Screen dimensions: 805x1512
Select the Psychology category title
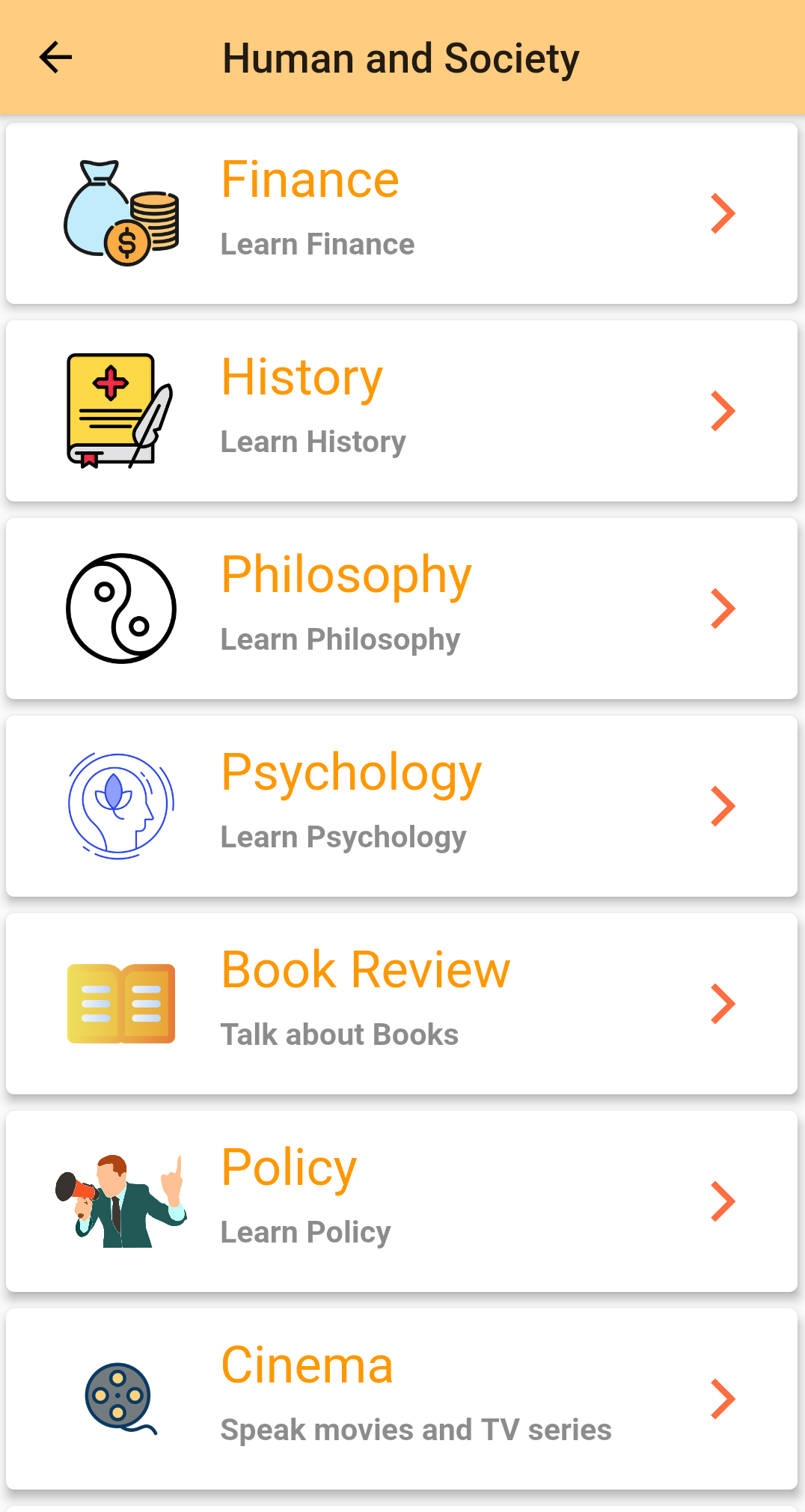(350, 772)
